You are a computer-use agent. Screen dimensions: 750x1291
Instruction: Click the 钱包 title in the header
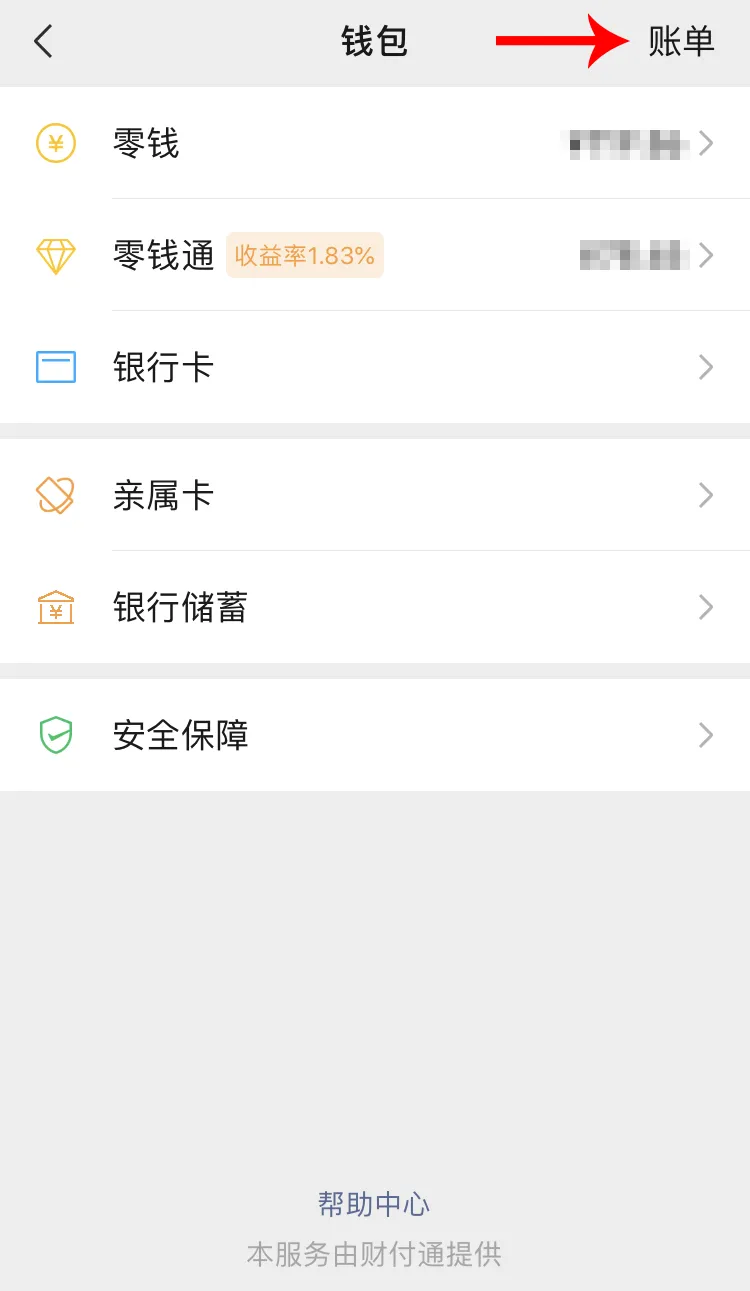pos(374,42)
